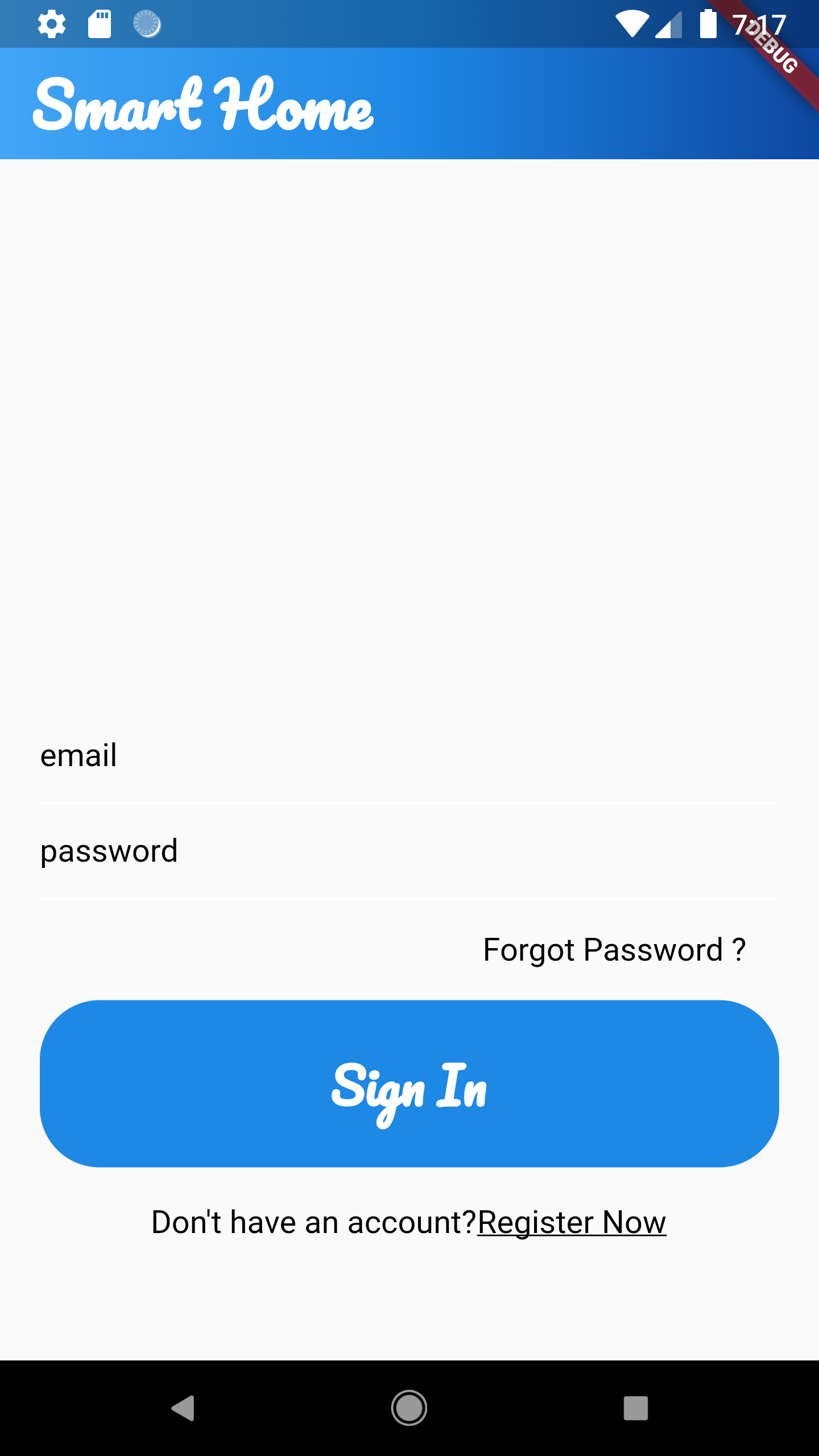Screen dimensions: 819x1456
Task: Click the loading spinner in the status bar
Action: [147, 24]
